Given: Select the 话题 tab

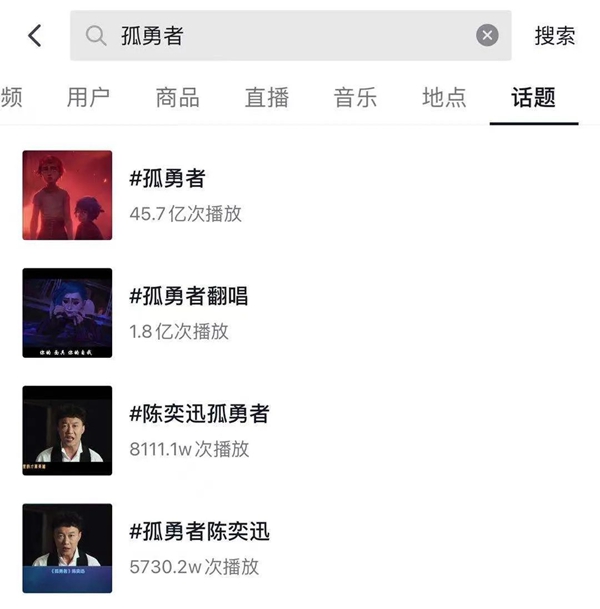Looking at the screenshot, I should pos(533,97).
